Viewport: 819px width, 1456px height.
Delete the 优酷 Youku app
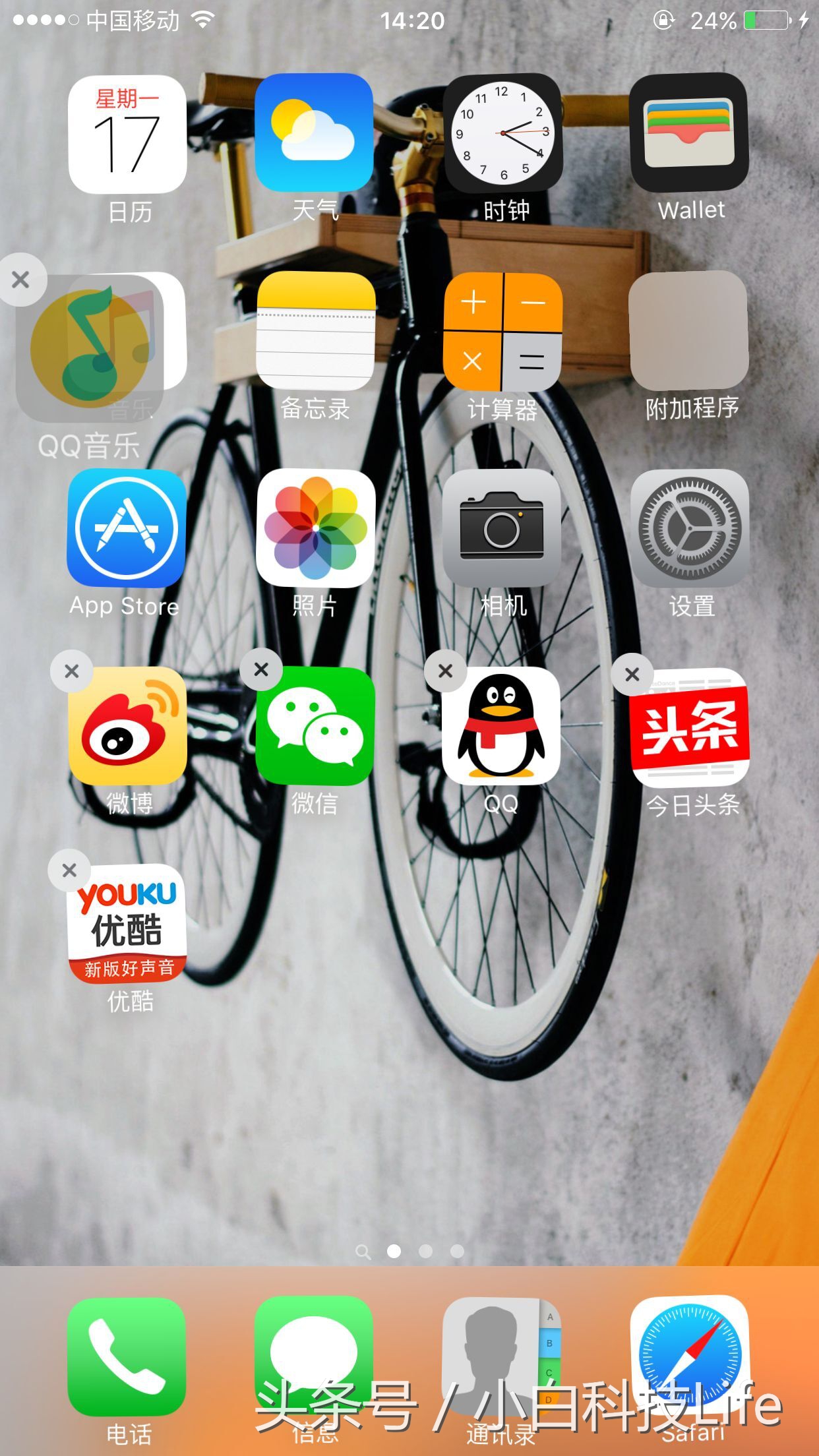click(71, 870)
